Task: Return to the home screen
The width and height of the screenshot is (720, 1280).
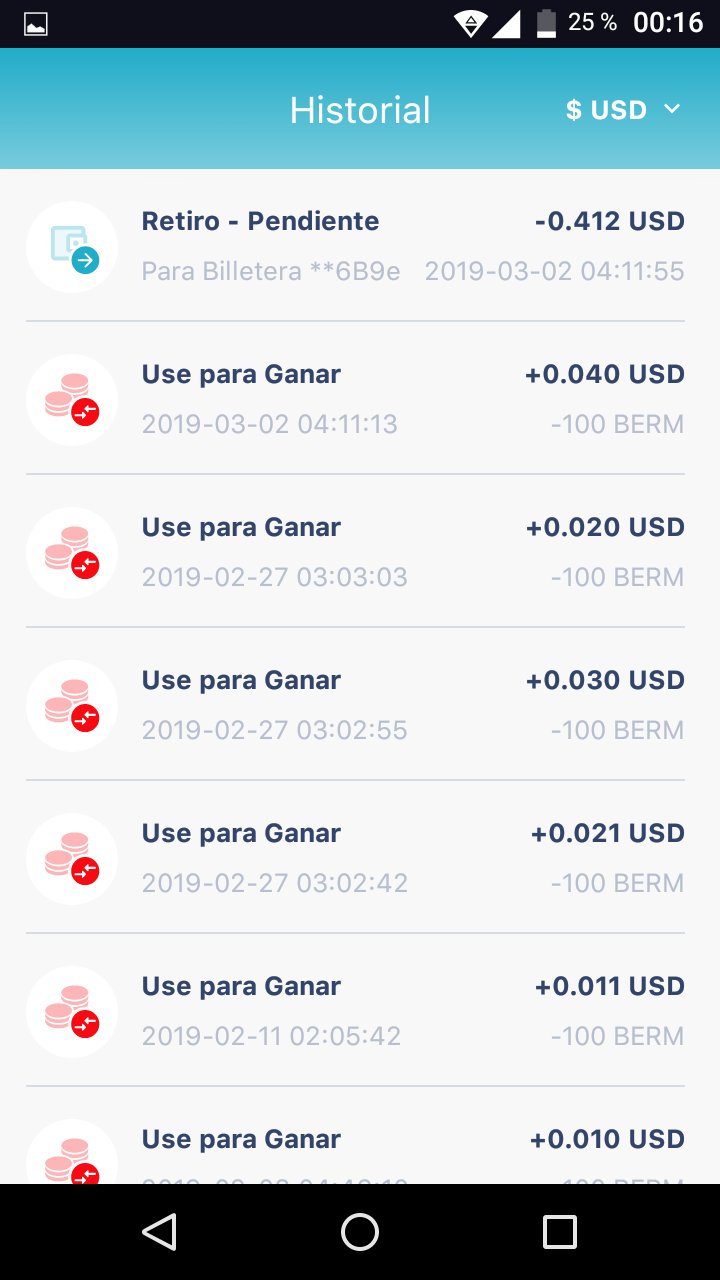Action: click(x=360, y=1232)
